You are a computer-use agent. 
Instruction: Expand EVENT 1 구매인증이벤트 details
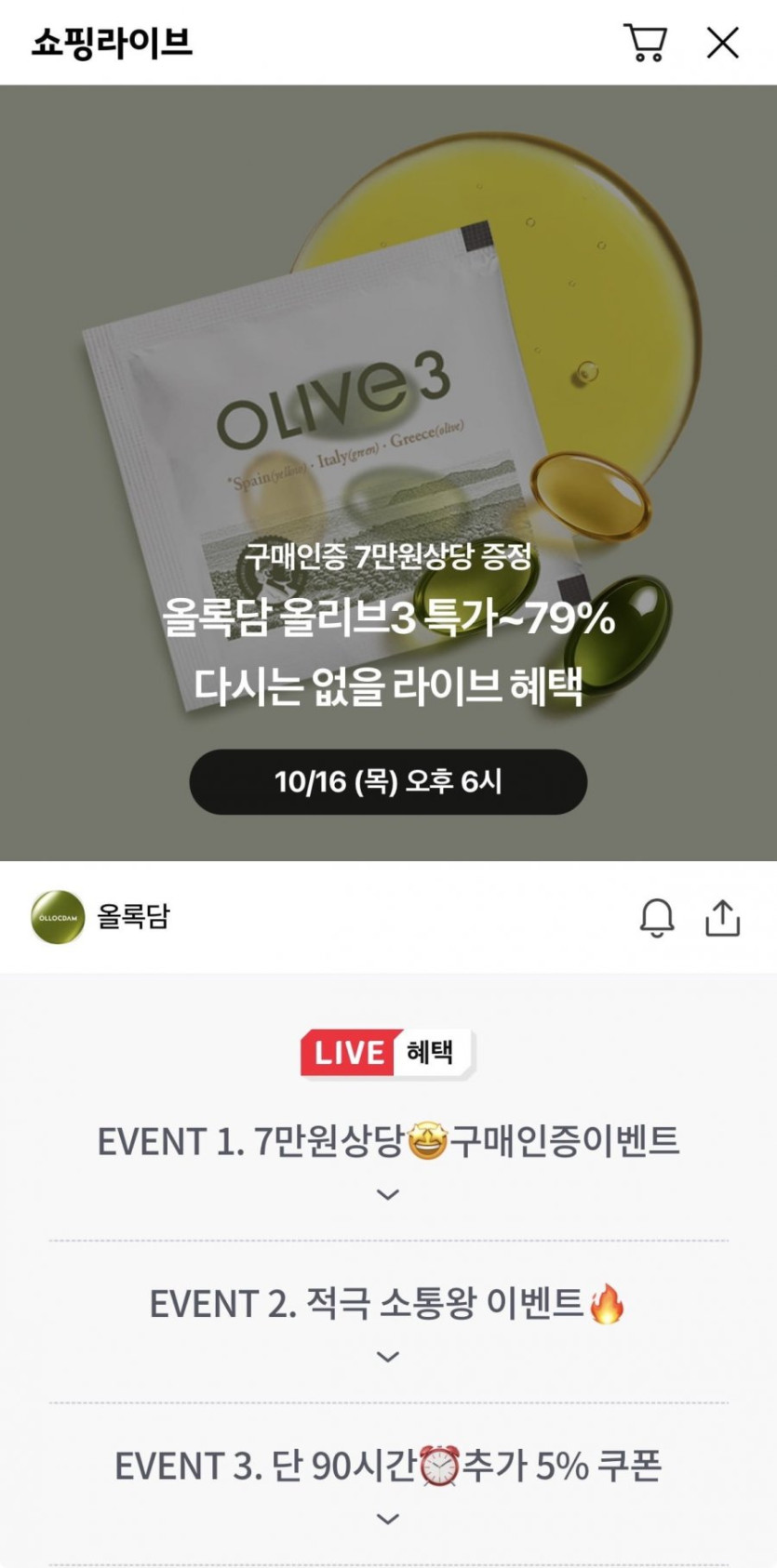click(x=388, y=1159)
